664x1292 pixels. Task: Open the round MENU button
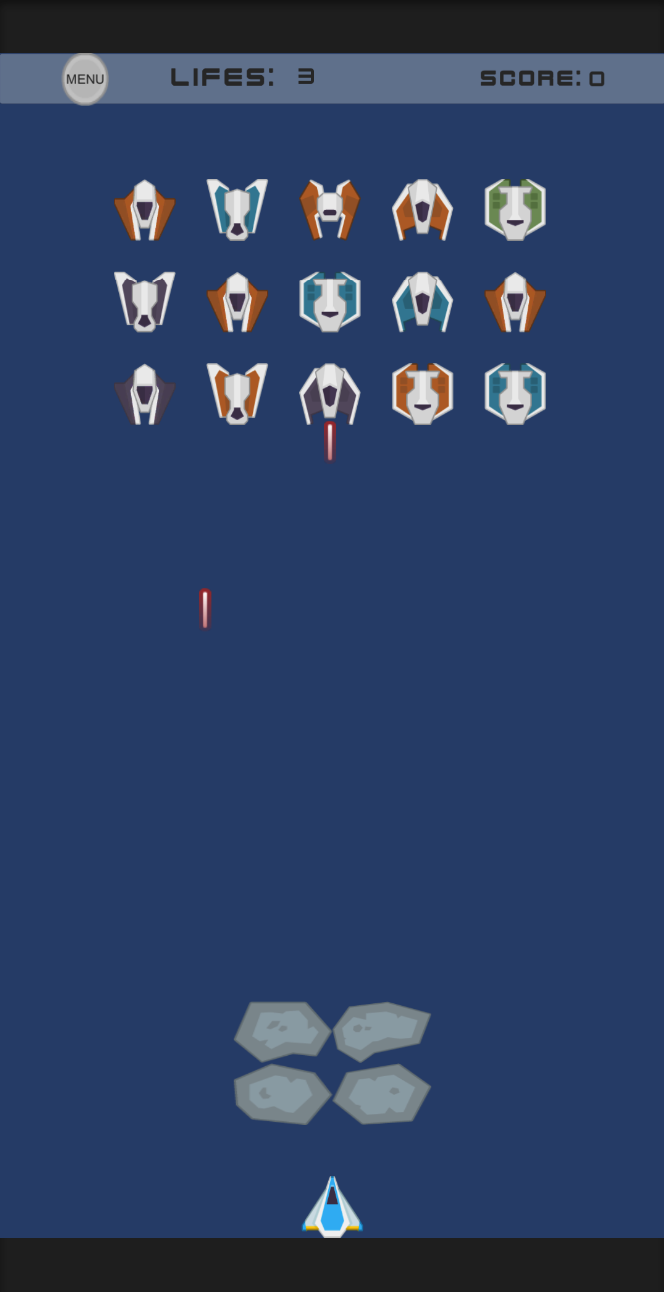tap(85, 79)
